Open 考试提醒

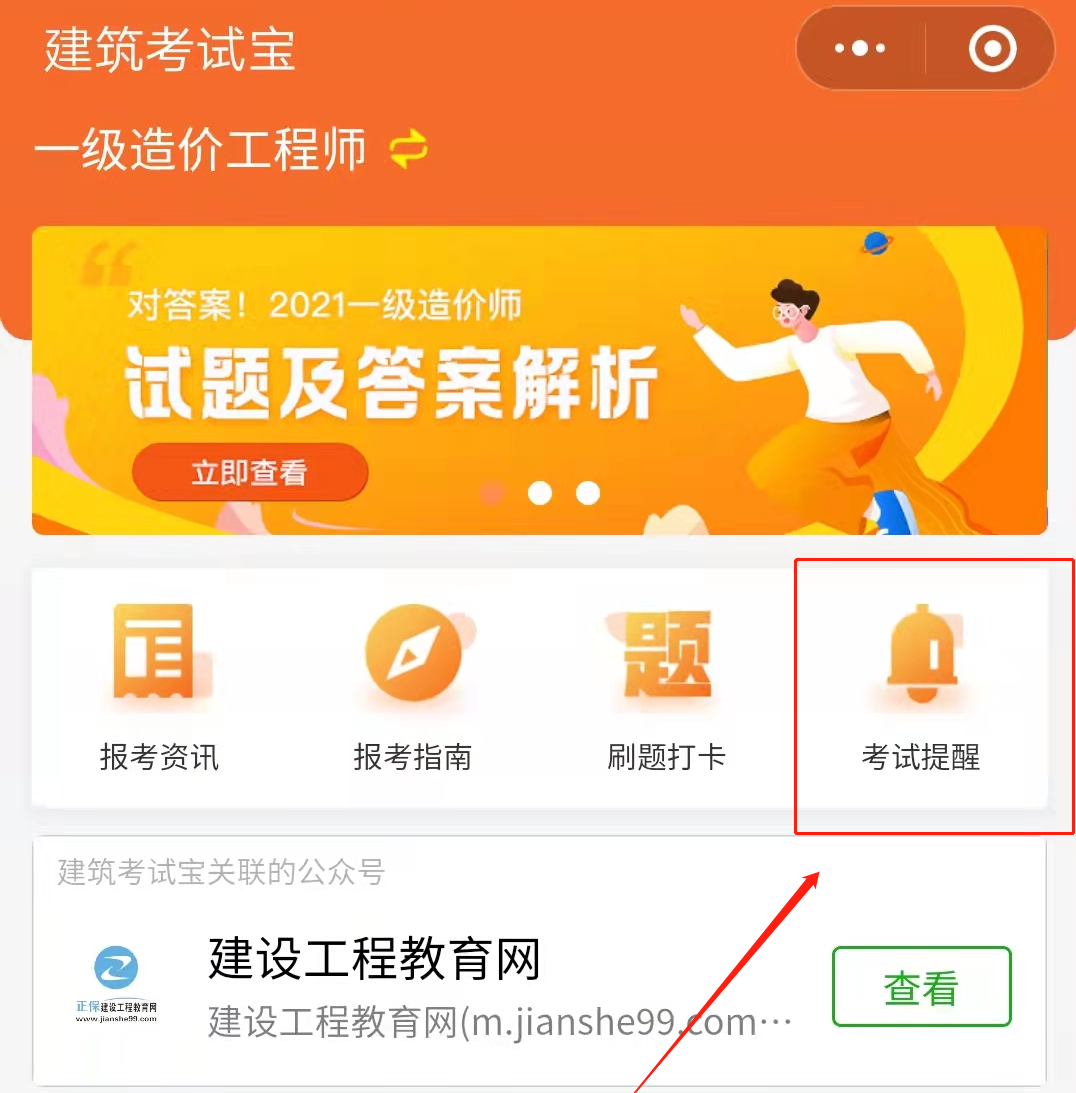[x=920, y=688]
